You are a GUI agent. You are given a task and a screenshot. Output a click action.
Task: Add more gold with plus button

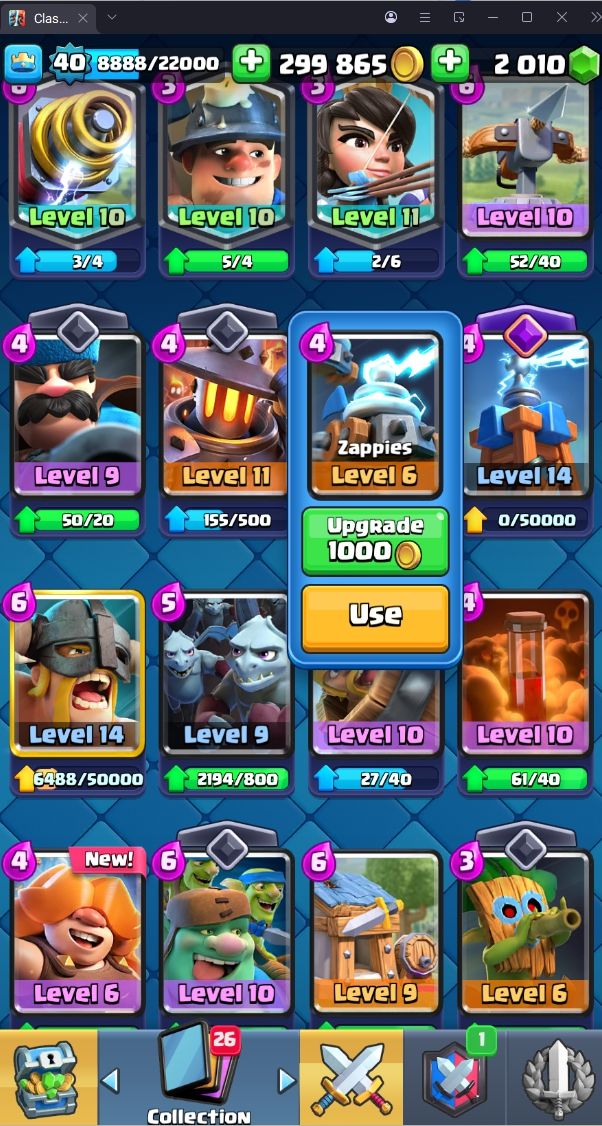[252, 63]
